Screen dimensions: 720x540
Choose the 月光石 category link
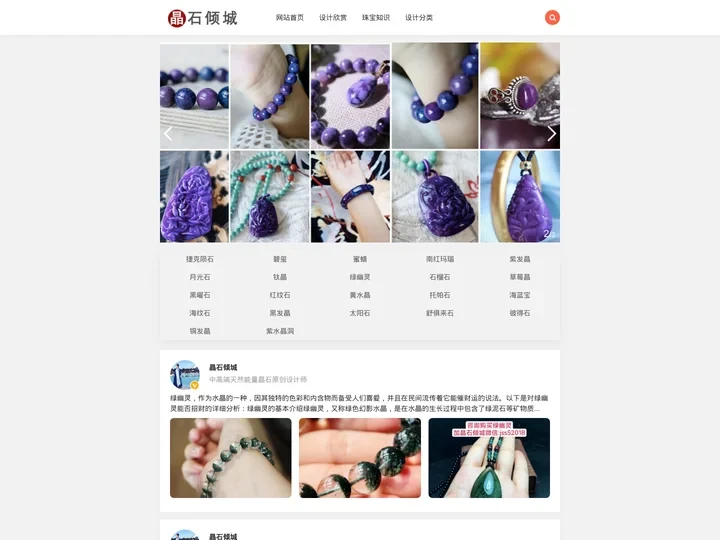click(200, 277)
